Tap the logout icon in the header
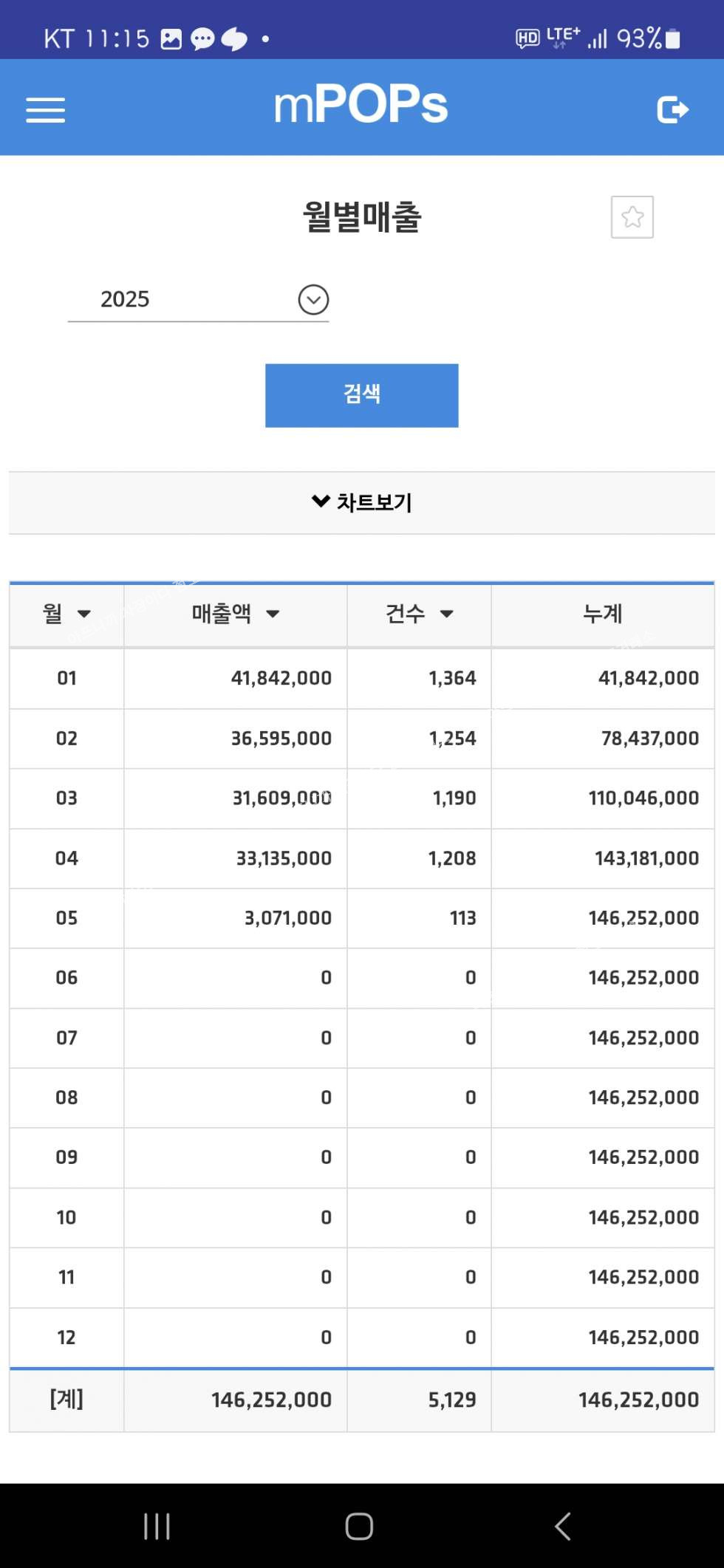The height and width of the screenshot is (1568, 724). pyautogui.click(x=673, y=109)
